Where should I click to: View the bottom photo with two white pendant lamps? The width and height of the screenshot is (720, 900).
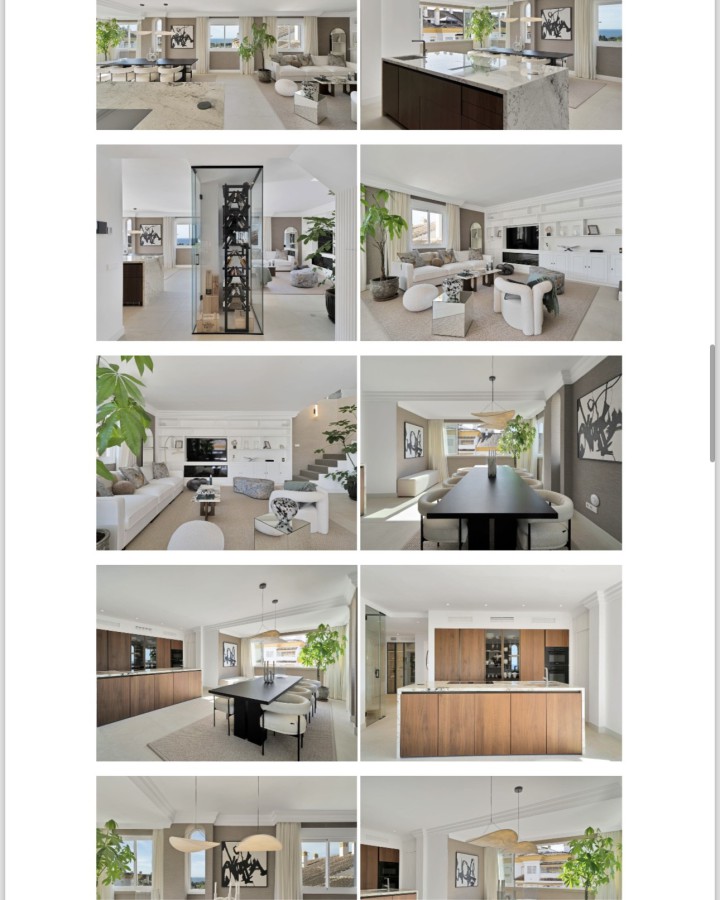[226, 838]
